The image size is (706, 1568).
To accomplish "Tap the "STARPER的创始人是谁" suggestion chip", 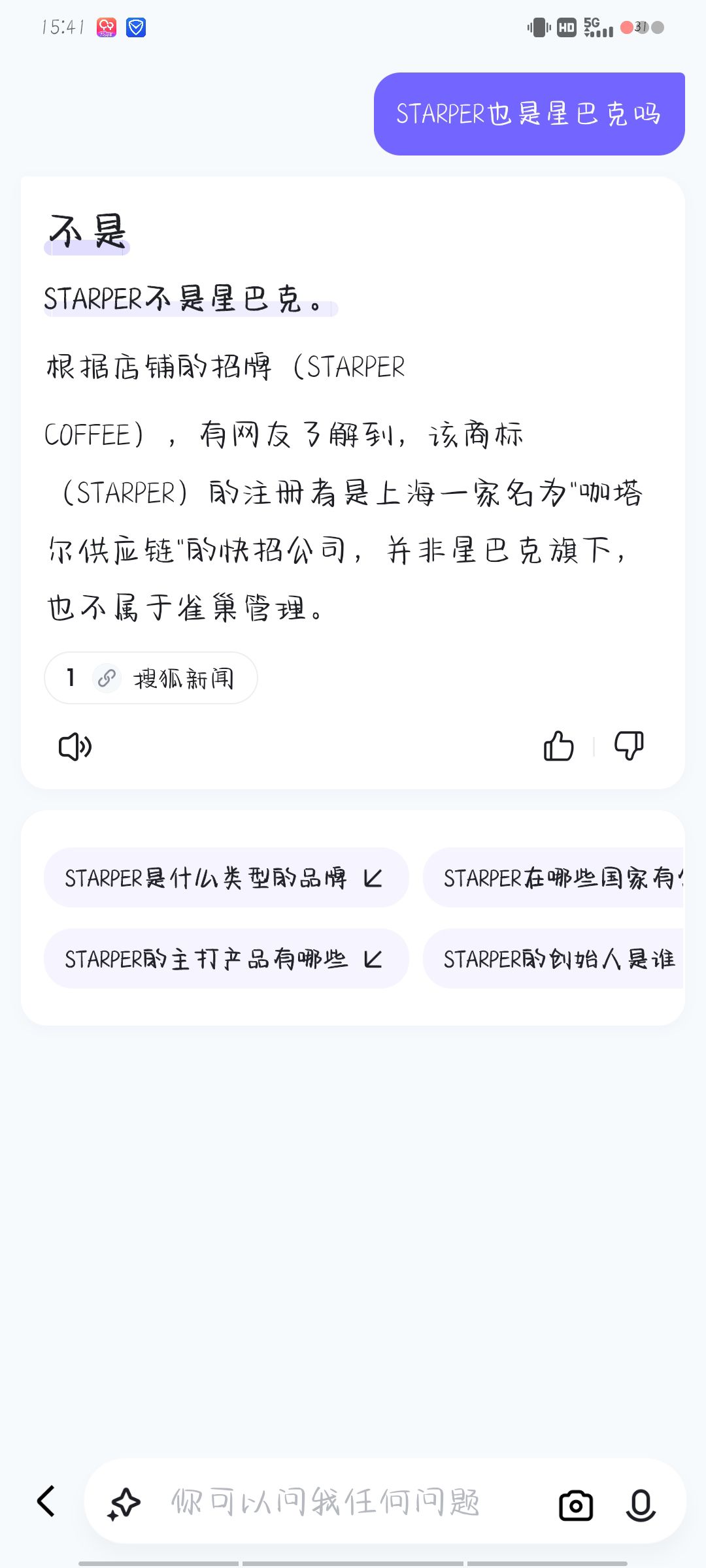I will click(x=553, y=958).
